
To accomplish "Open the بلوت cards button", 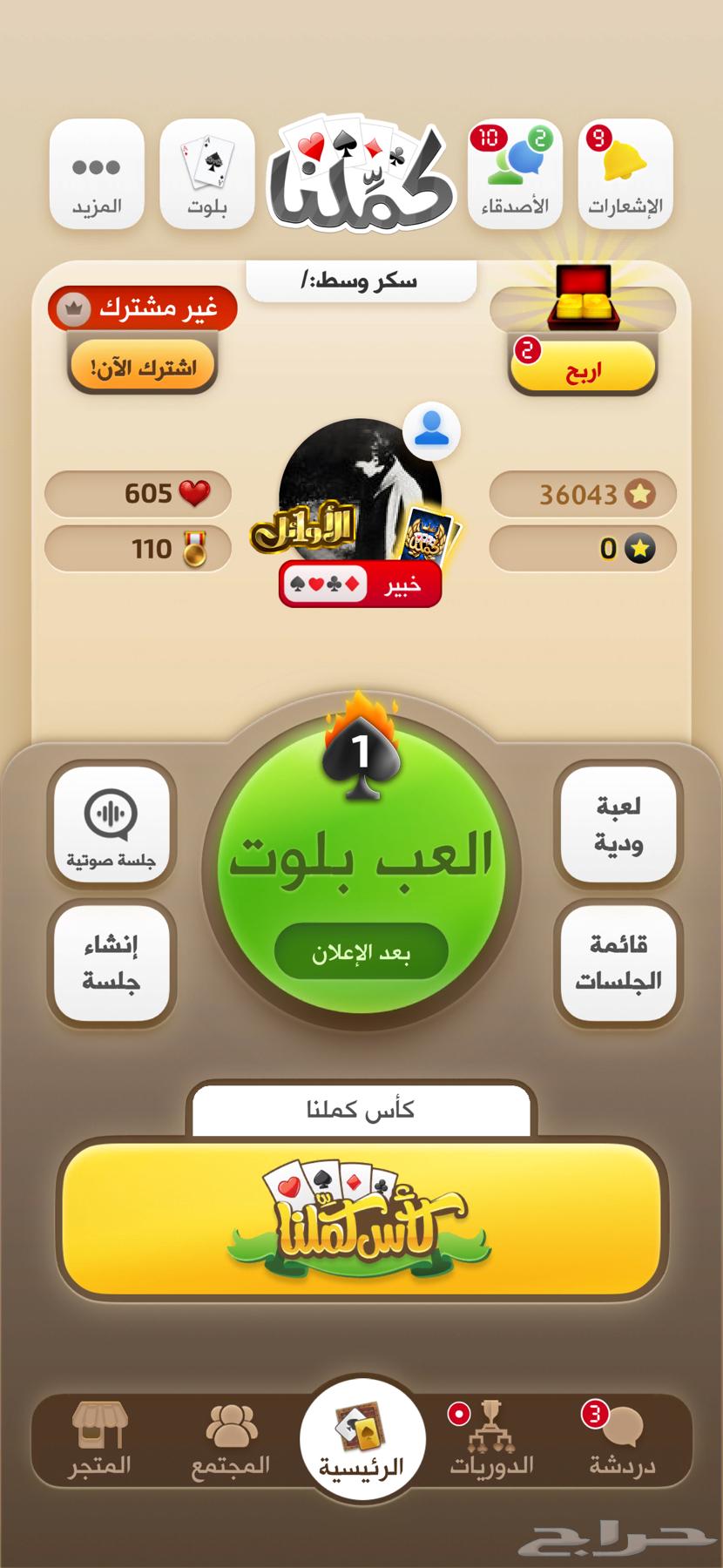I will pyautogui.click(x=207, y=174).
